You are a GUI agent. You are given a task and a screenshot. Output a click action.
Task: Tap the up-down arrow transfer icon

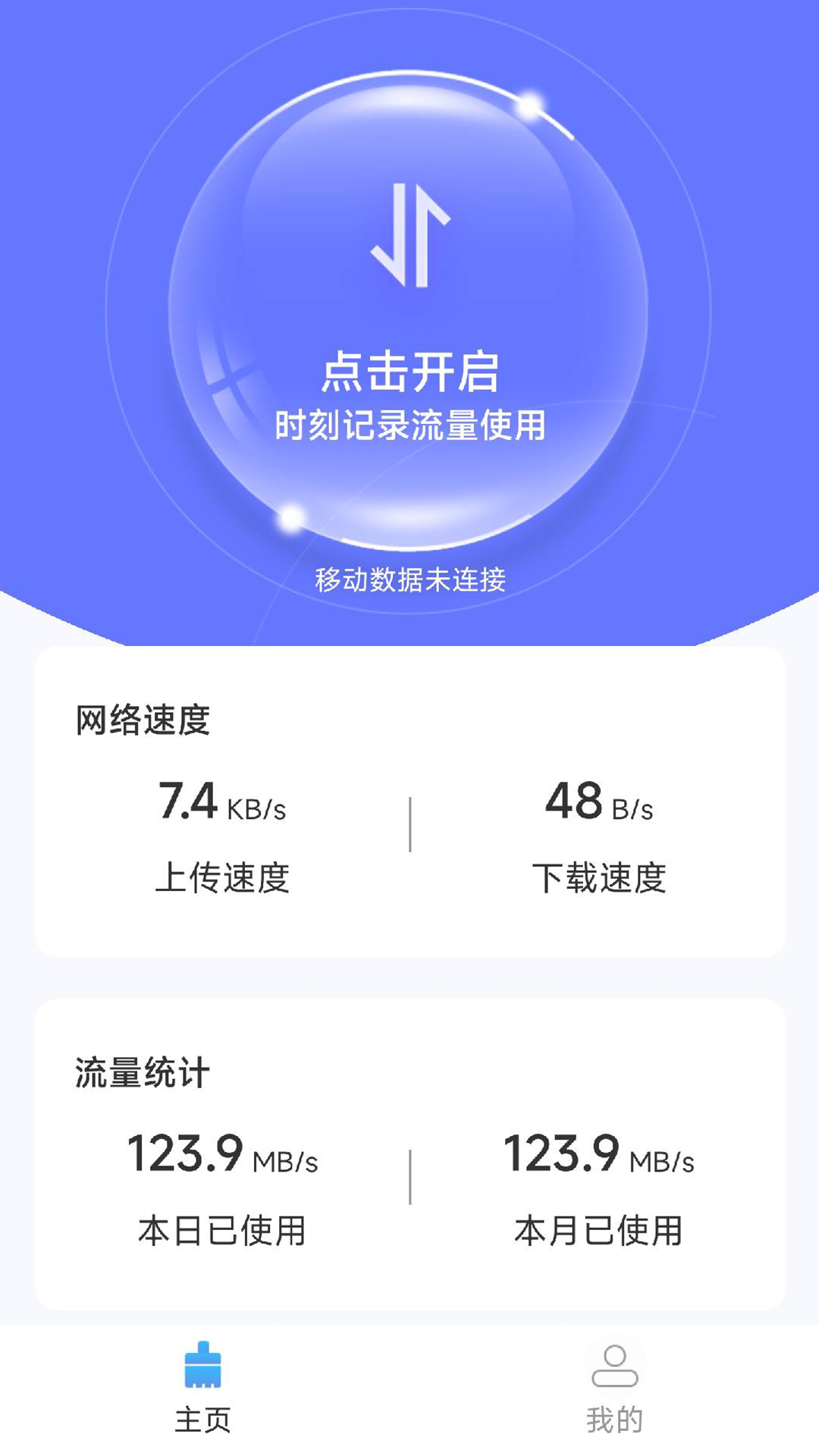[409, 235]
